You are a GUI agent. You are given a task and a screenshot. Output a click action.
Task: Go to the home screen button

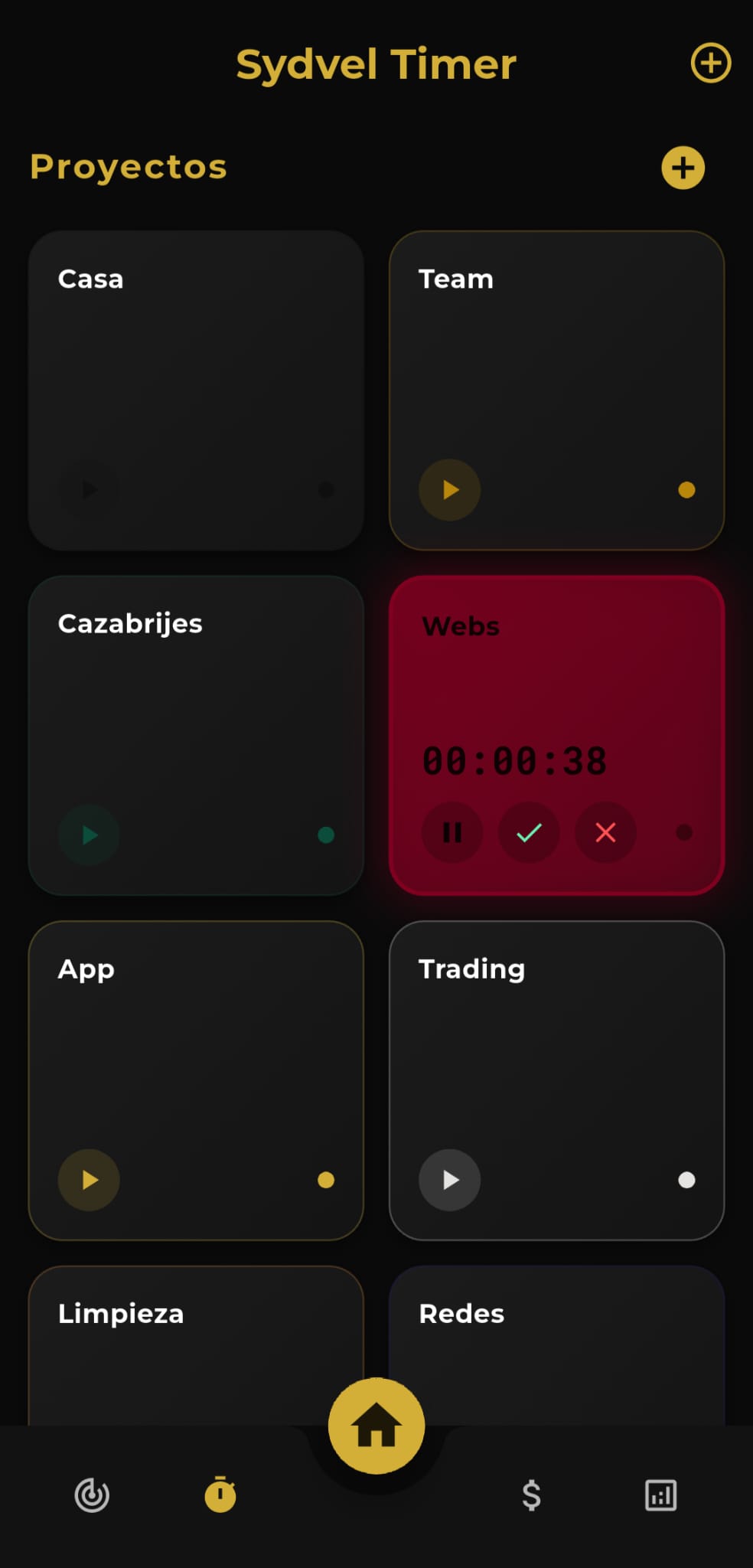(x=376, y=1426)
